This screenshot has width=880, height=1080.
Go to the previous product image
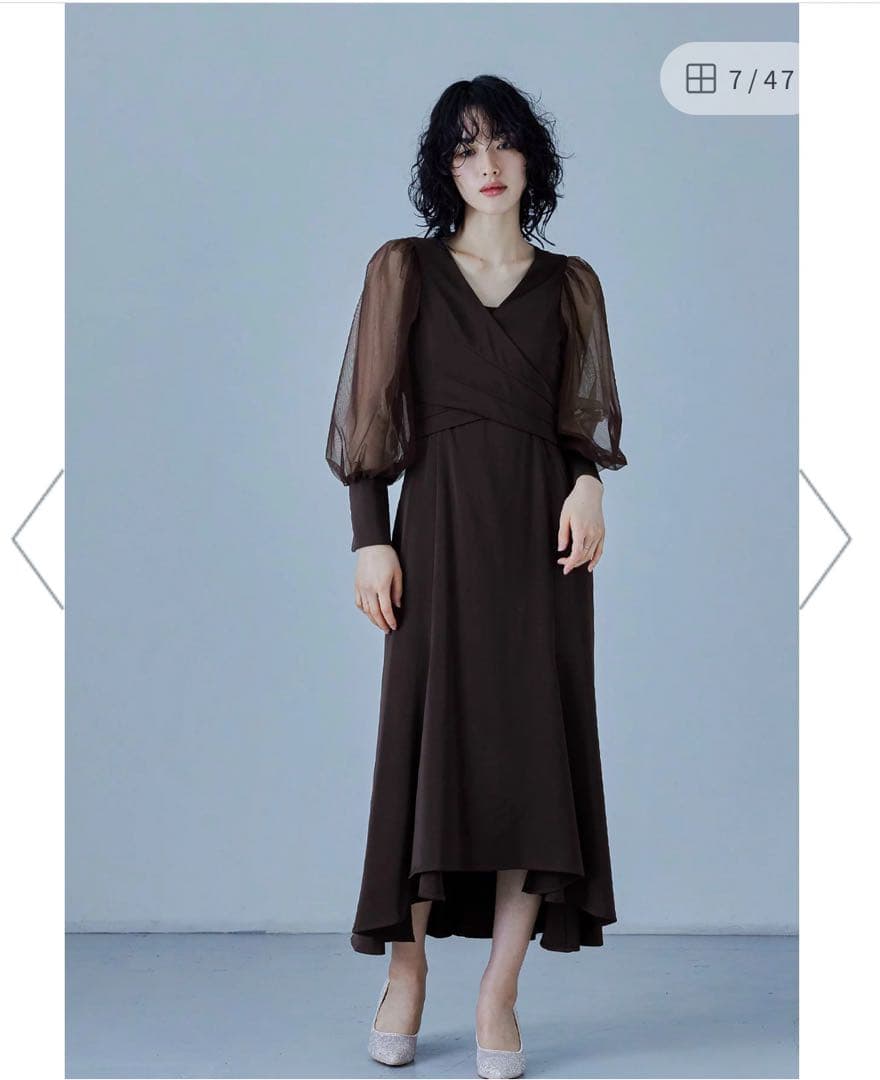click(37, 539)
